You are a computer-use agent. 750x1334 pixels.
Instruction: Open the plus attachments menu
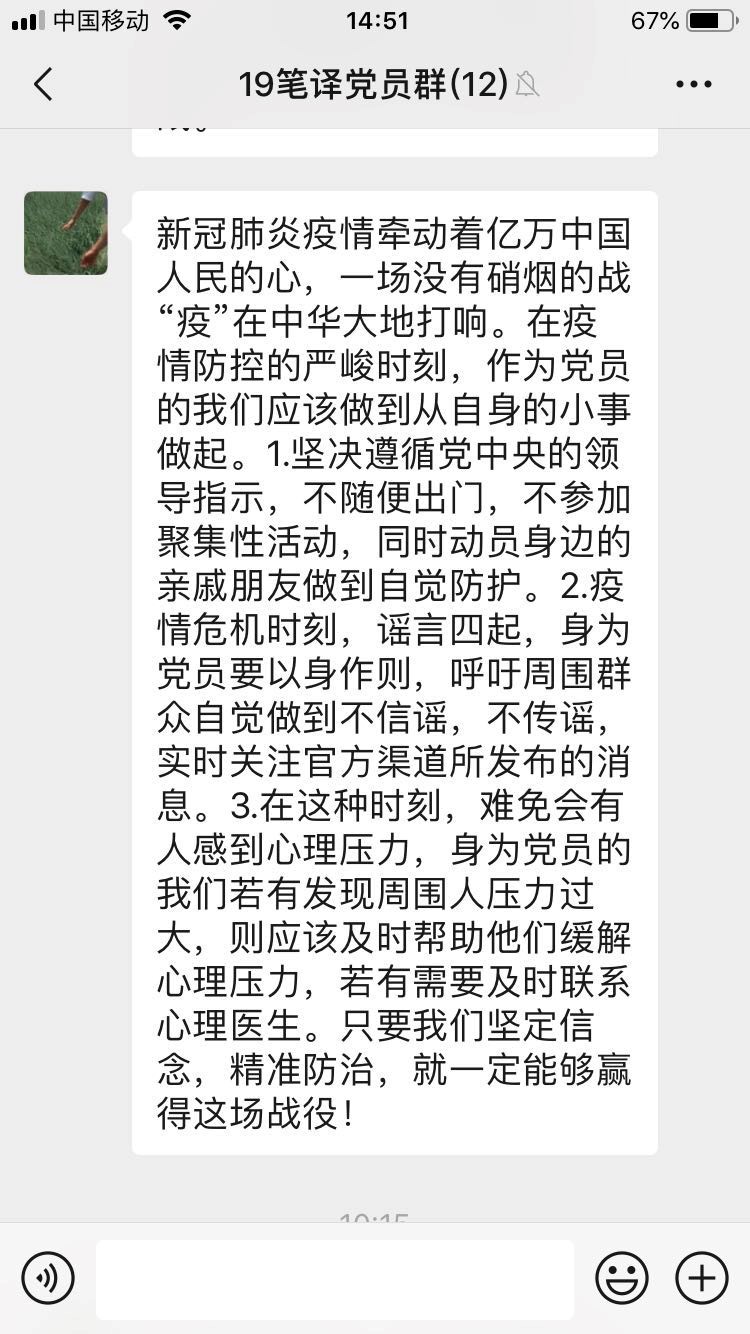point(701,1277)
